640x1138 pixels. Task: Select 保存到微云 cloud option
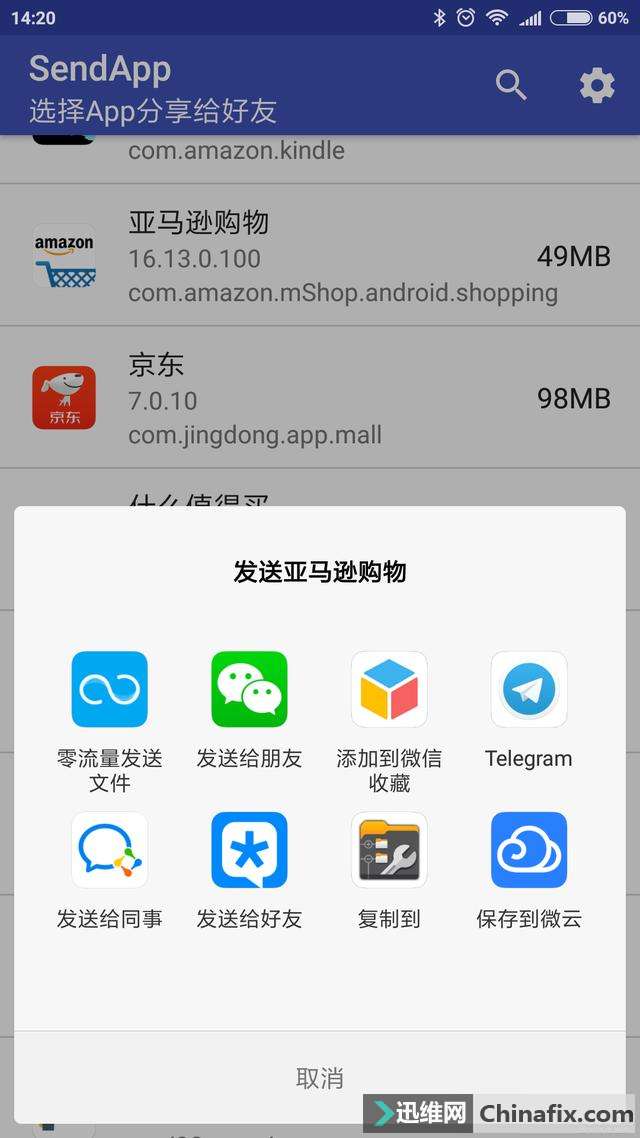click(529, 850)
